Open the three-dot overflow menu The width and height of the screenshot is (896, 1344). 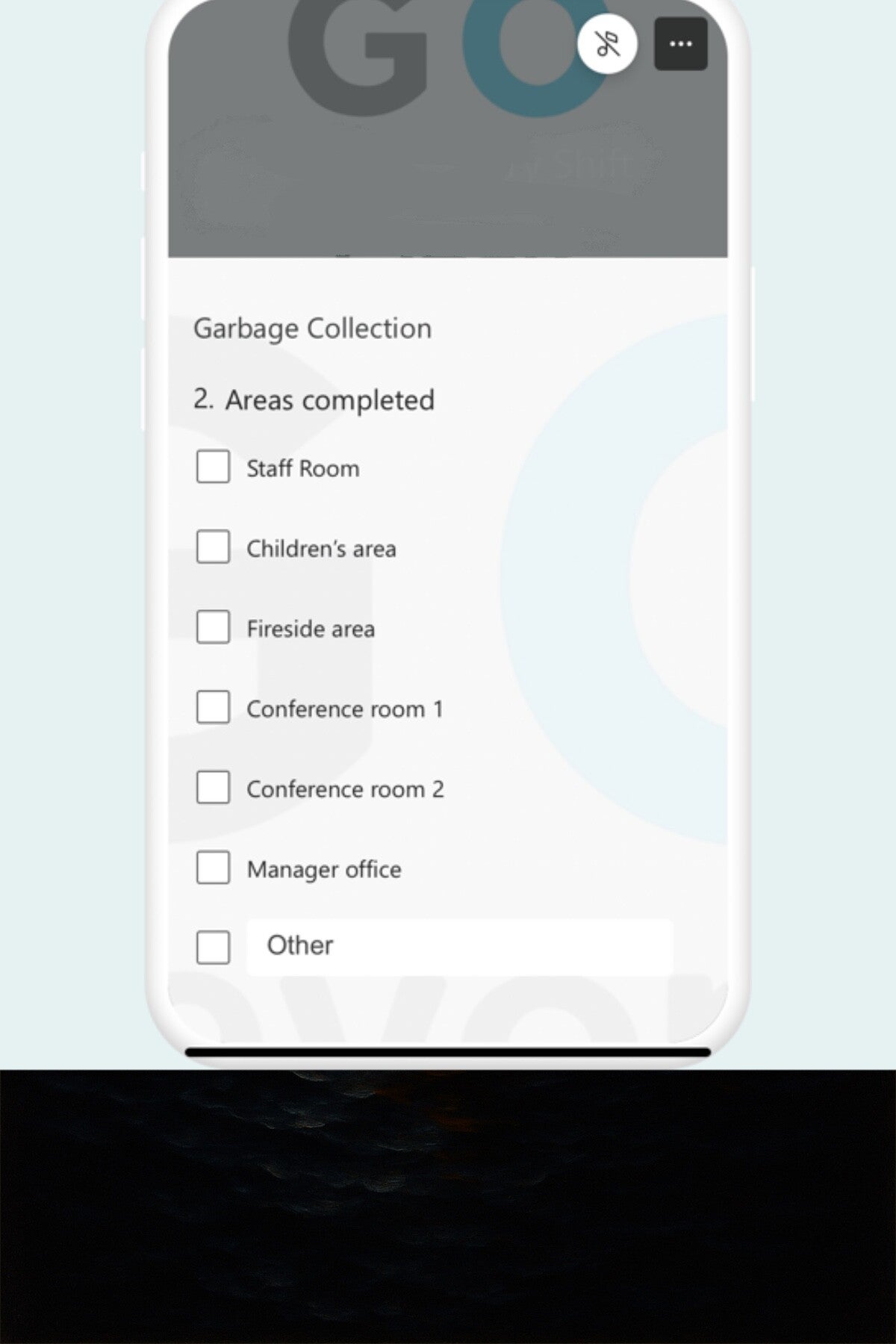(680, 44)
